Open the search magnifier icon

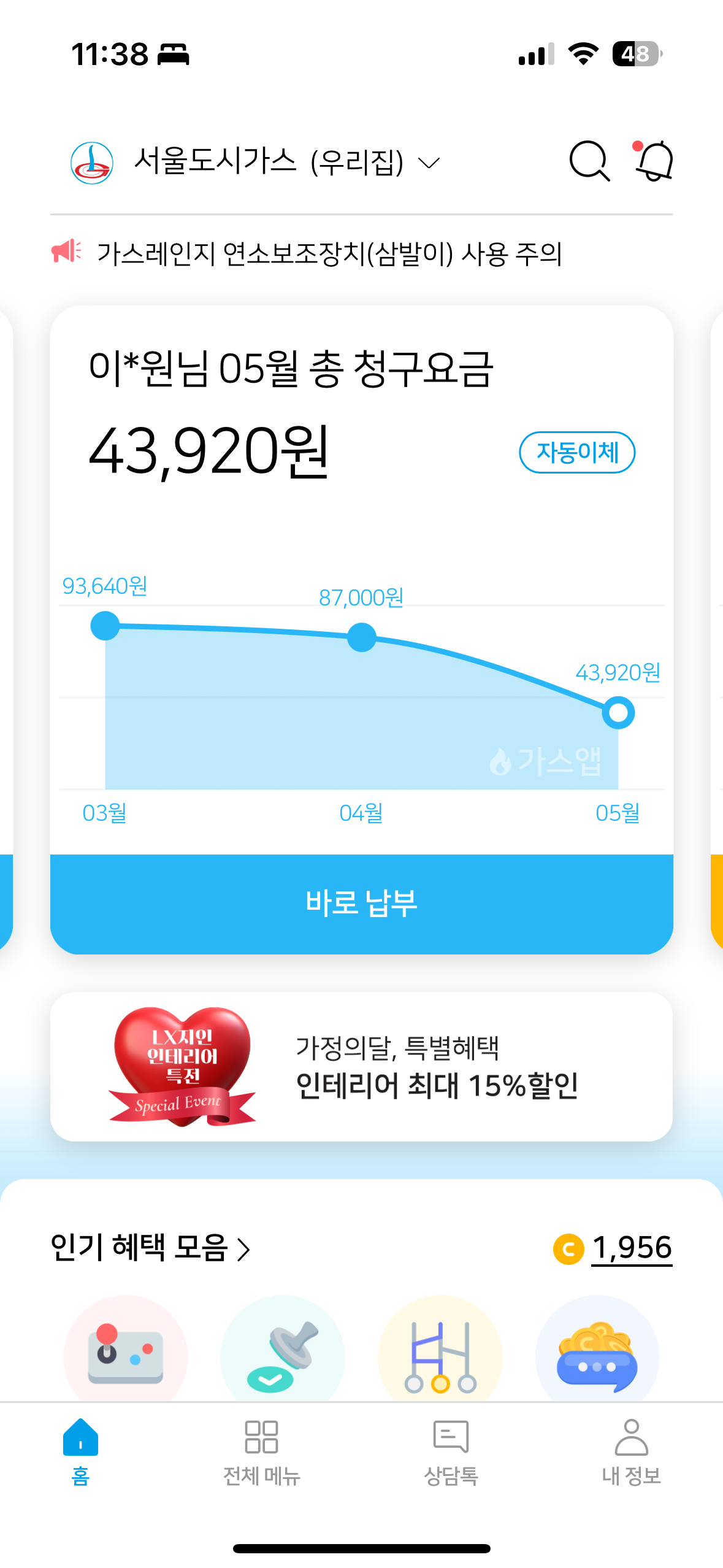click(589, 161)
